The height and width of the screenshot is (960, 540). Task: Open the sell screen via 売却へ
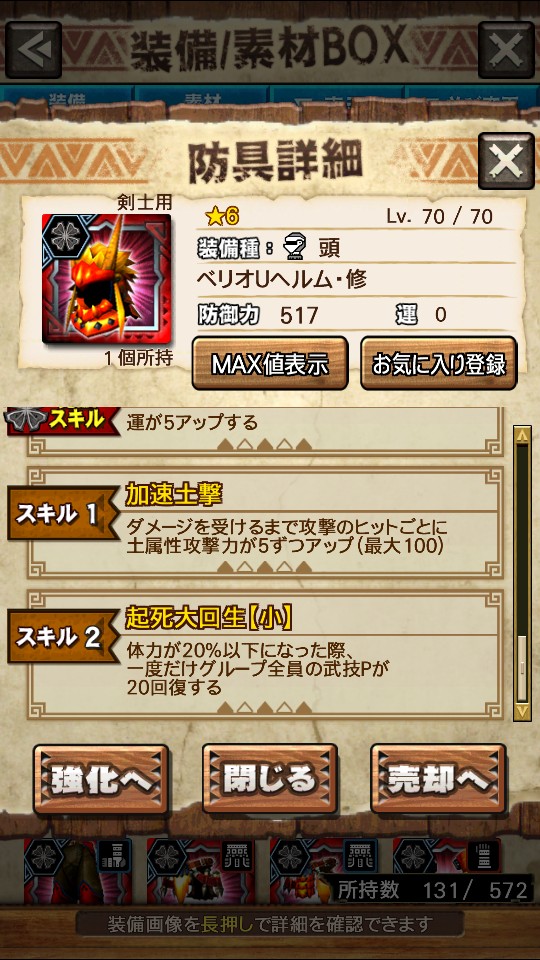pyautogui.click(x=438, y=779)
